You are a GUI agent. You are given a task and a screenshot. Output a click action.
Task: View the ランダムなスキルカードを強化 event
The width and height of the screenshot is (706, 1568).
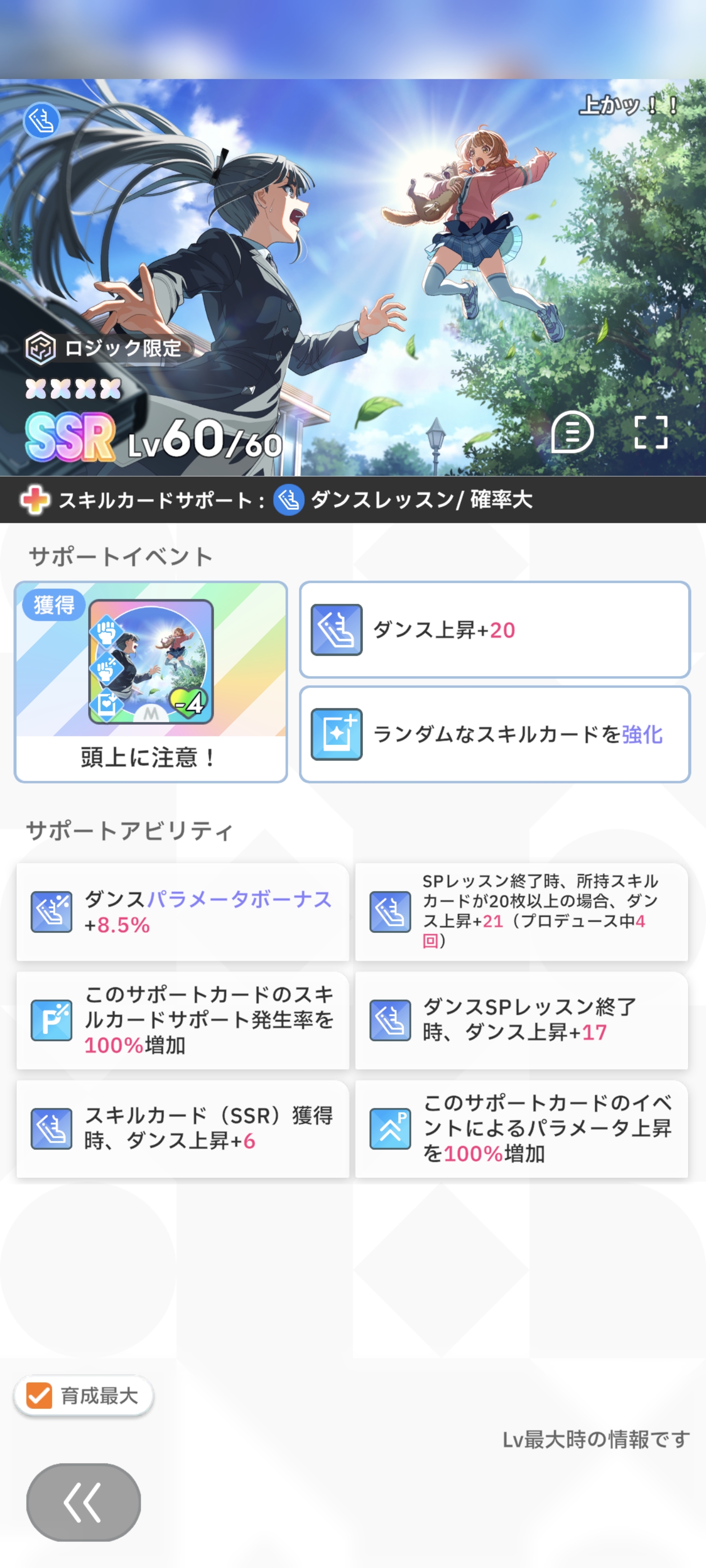click(495, 734)
